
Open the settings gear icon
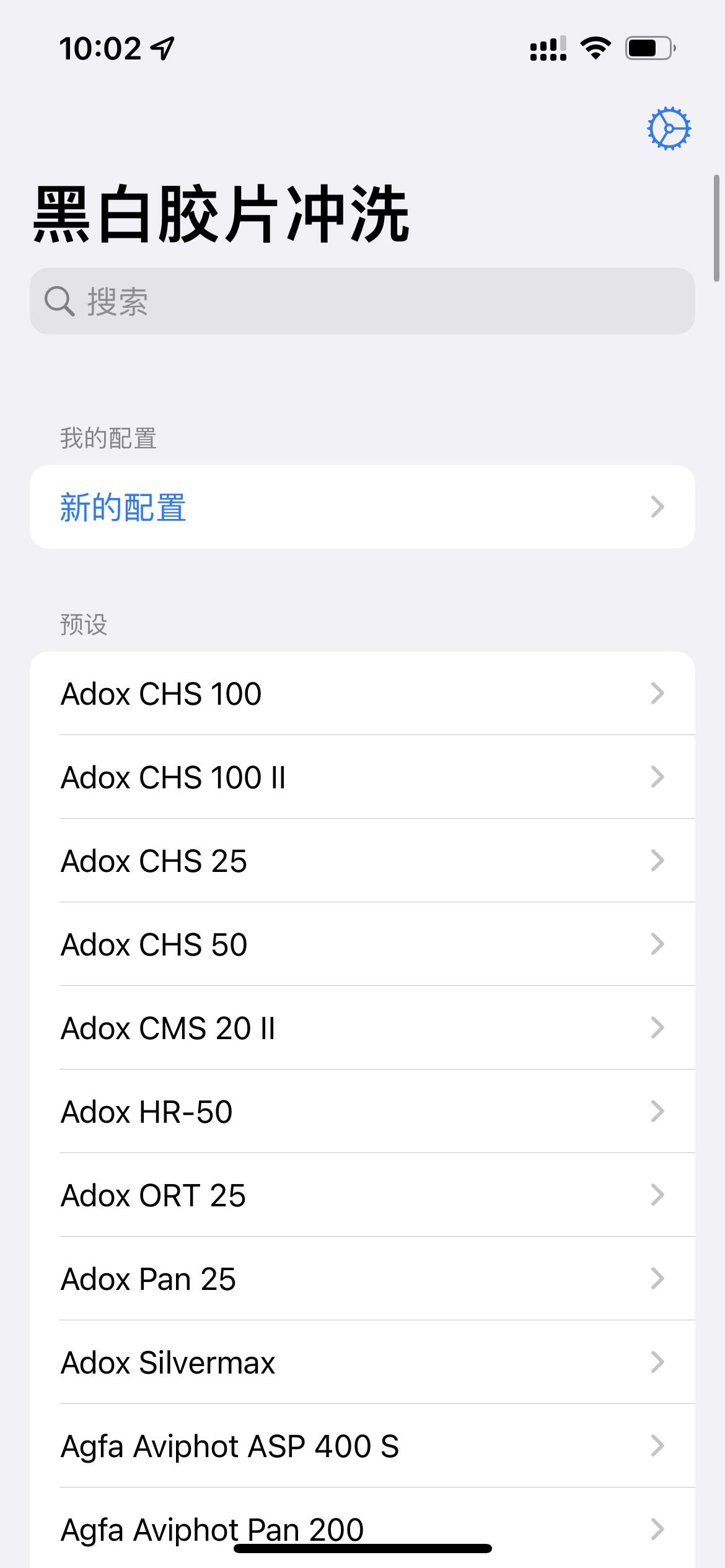[x=668, y=129]
